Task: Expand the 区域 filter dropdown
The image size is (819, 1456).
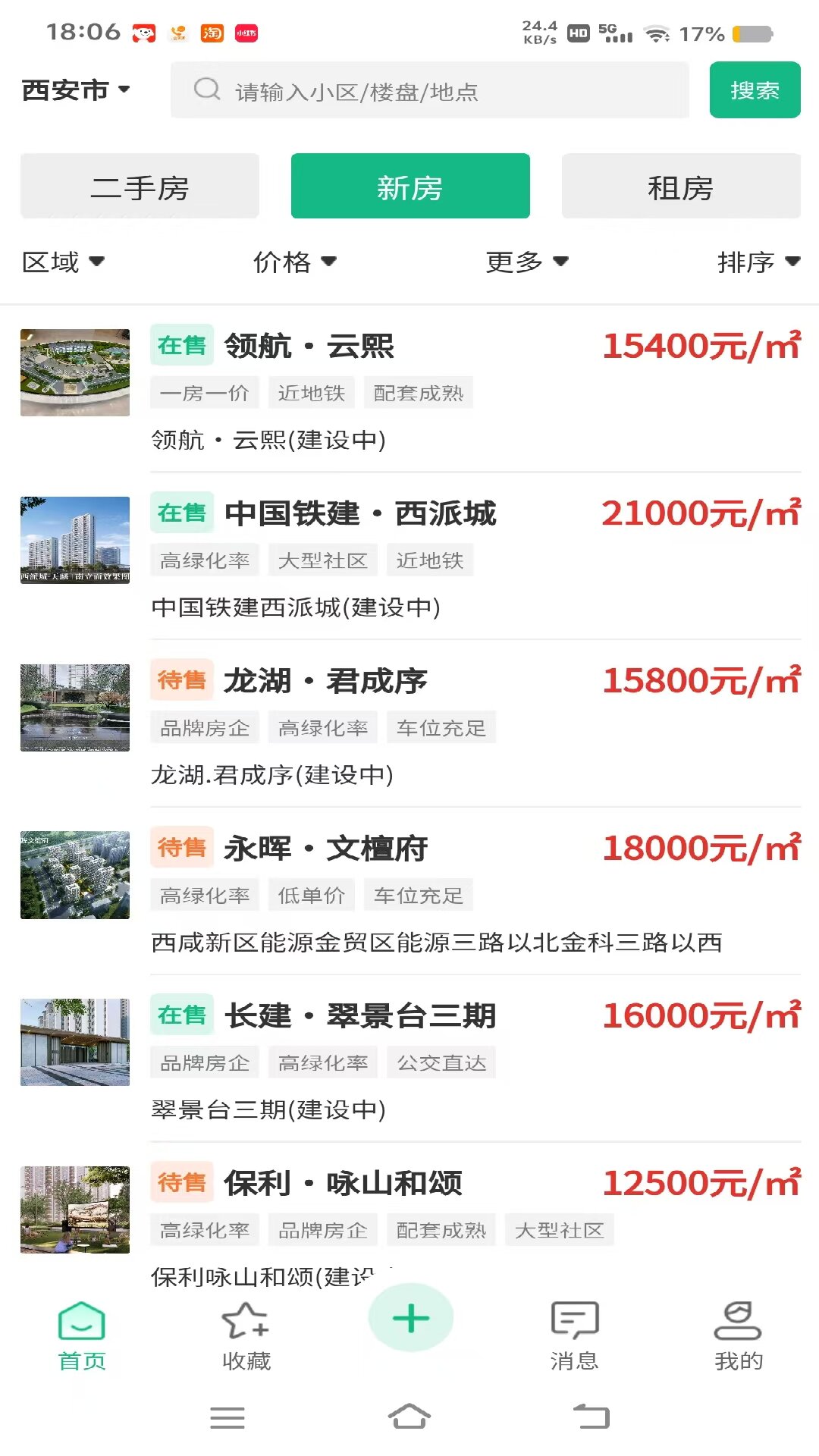Action: [64, 262]
